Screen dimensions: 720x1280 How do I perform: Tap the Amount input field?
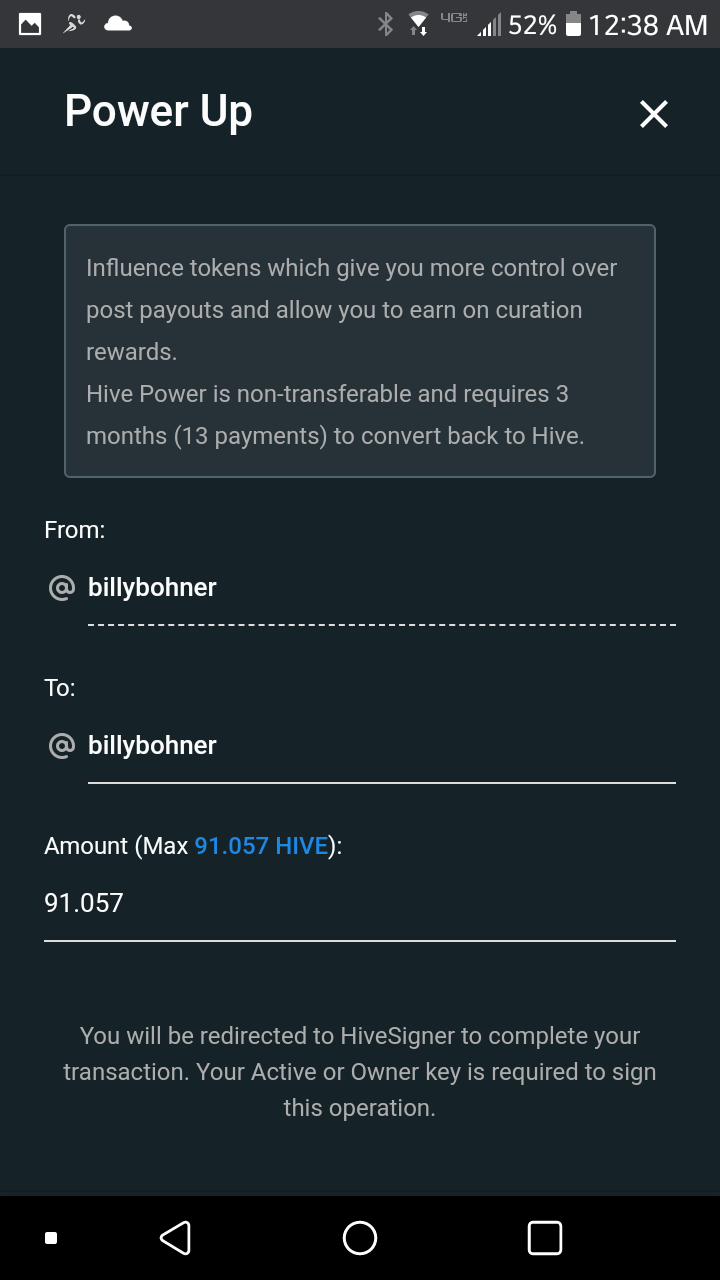point(360,904)
